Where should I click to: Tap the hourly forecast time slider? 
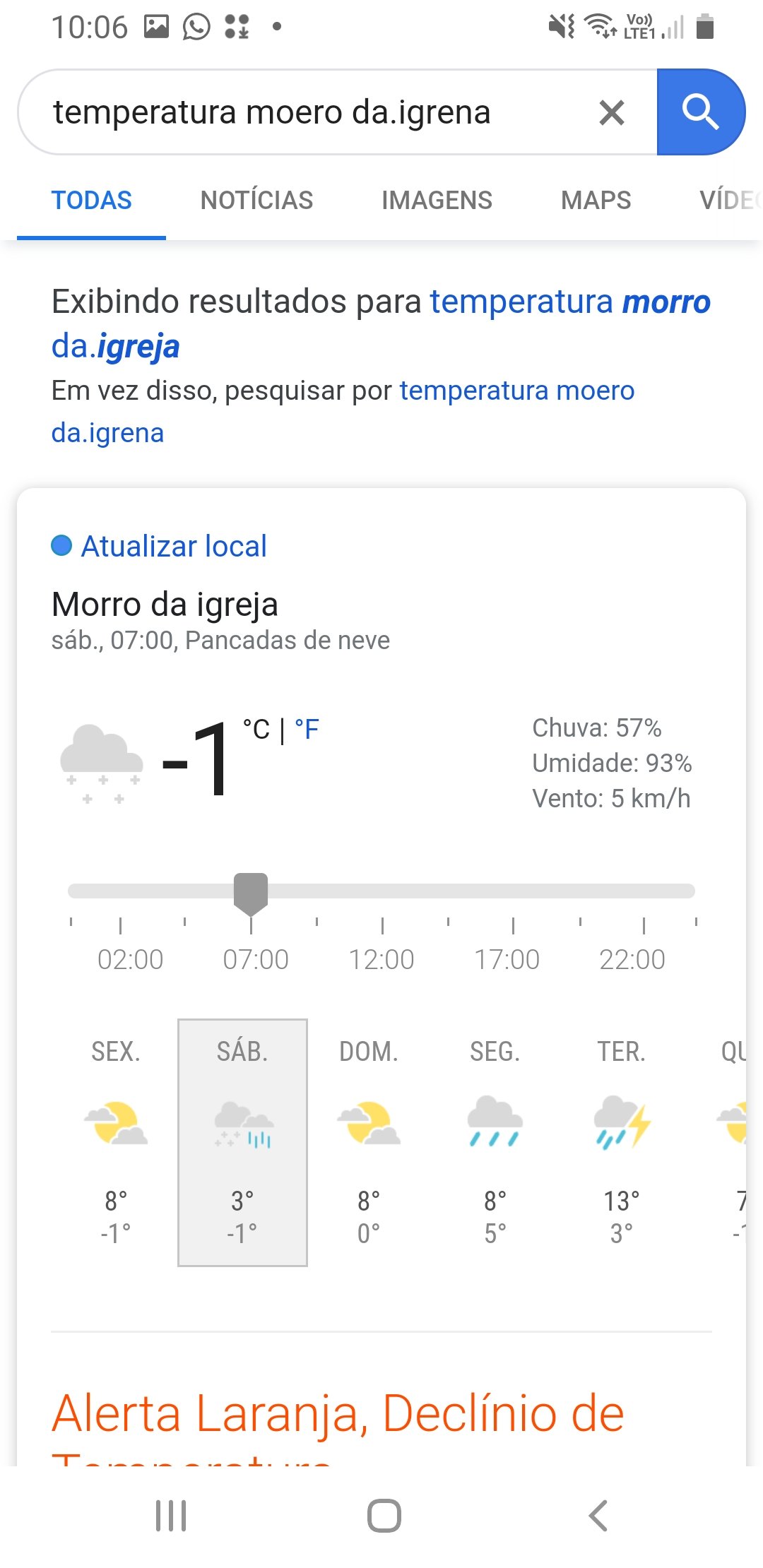click(x=381, y=891)
